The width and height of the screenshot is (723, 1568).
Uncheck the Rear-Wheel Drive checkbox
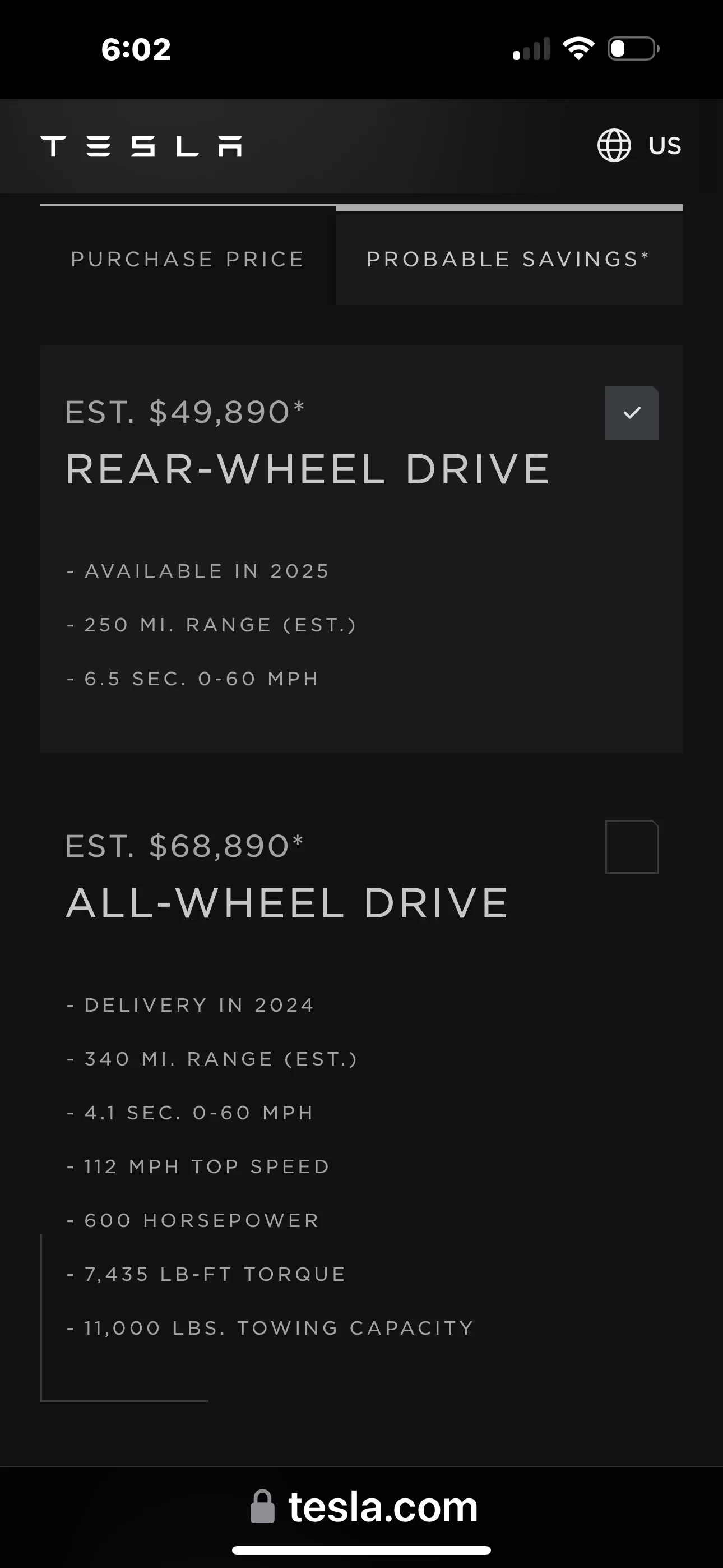[632, 413]
